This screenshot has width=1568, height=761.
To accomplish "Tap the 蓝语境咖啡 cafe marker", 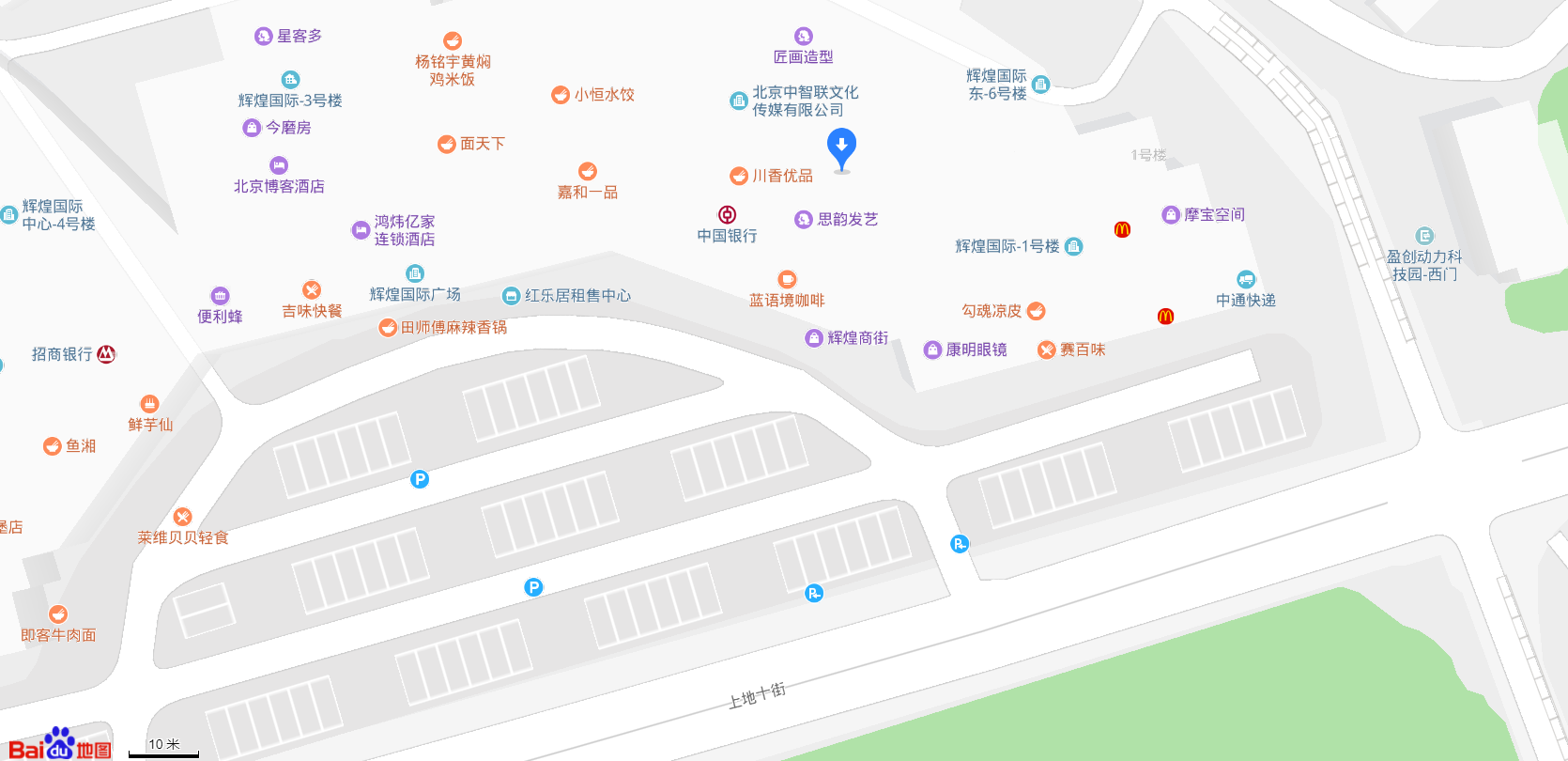I will coord(787,279).
